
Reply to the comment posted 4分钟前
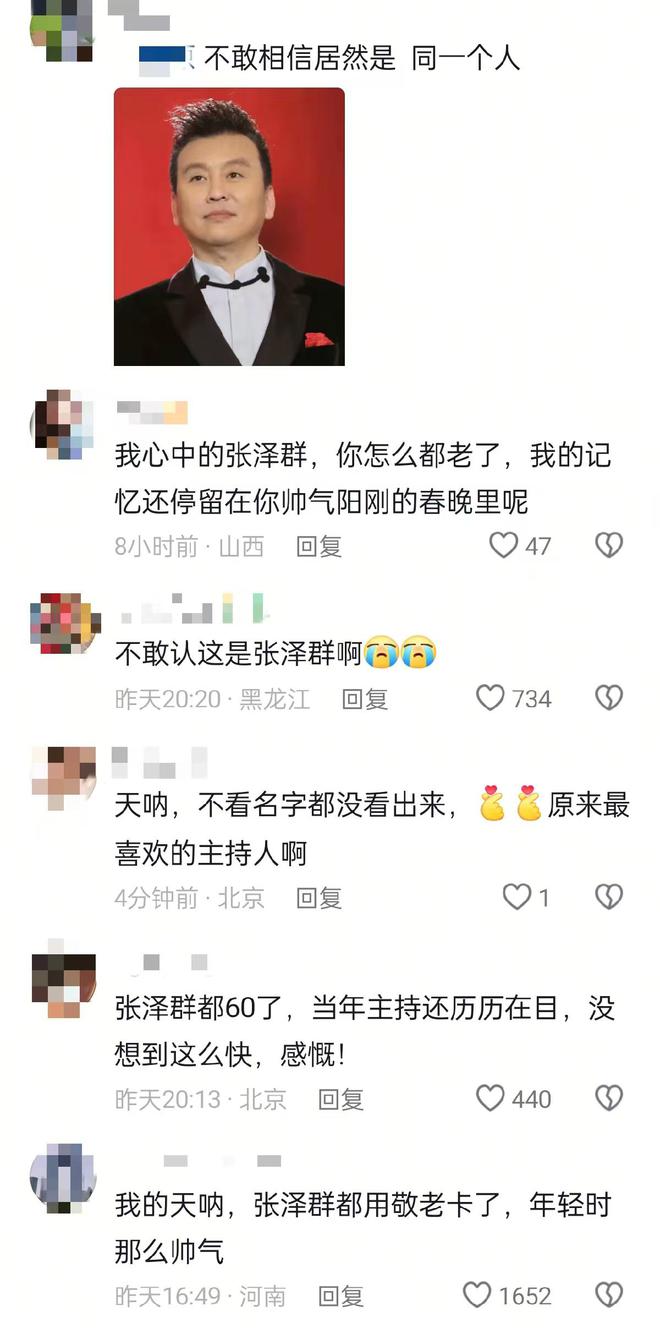pyautogui.click(x=319, y=898)
